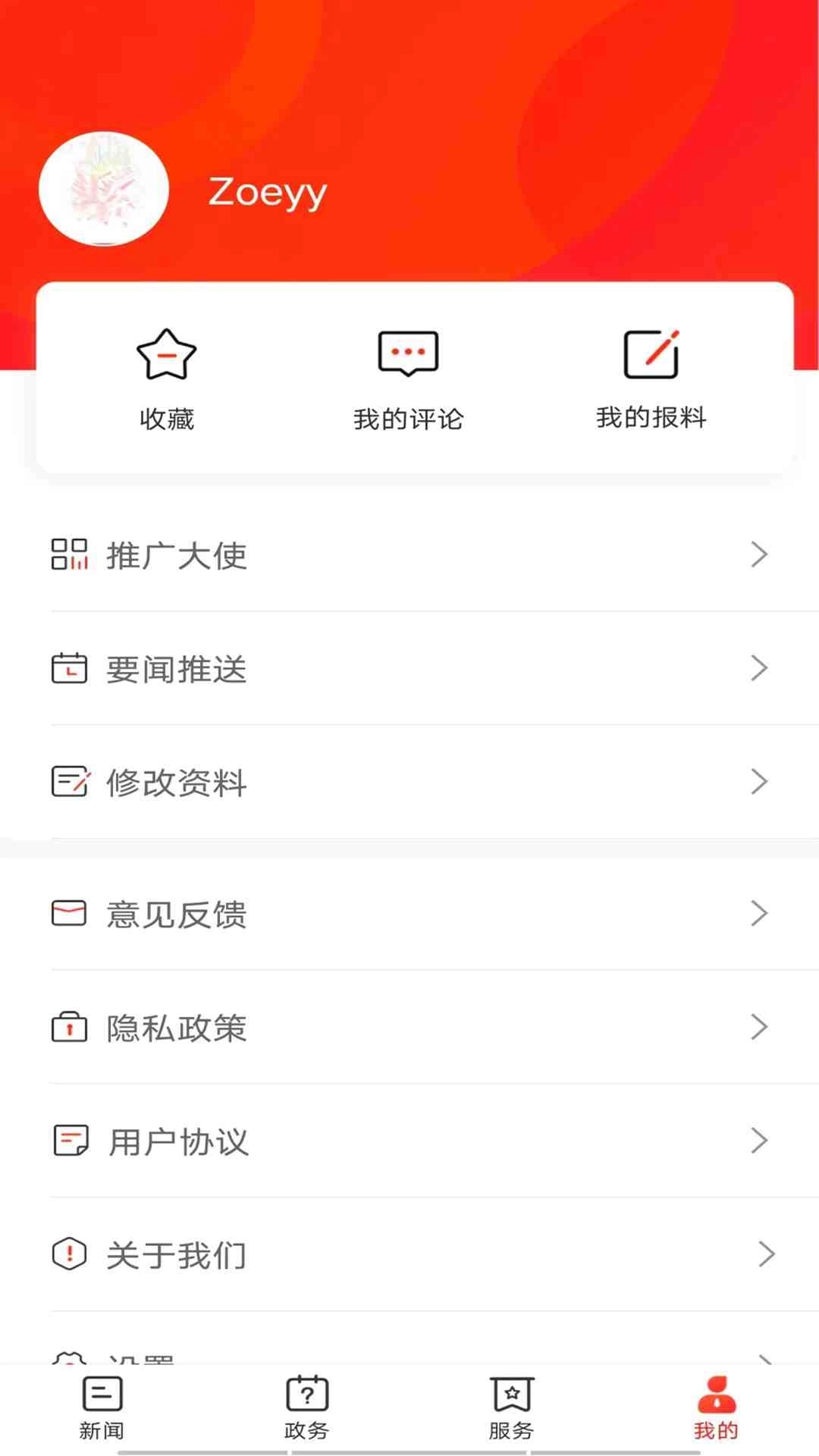The width and height of the screenshot is (819, 1456).
Task: Click the 用户协议 document icon
Action: pos(71,1140)
